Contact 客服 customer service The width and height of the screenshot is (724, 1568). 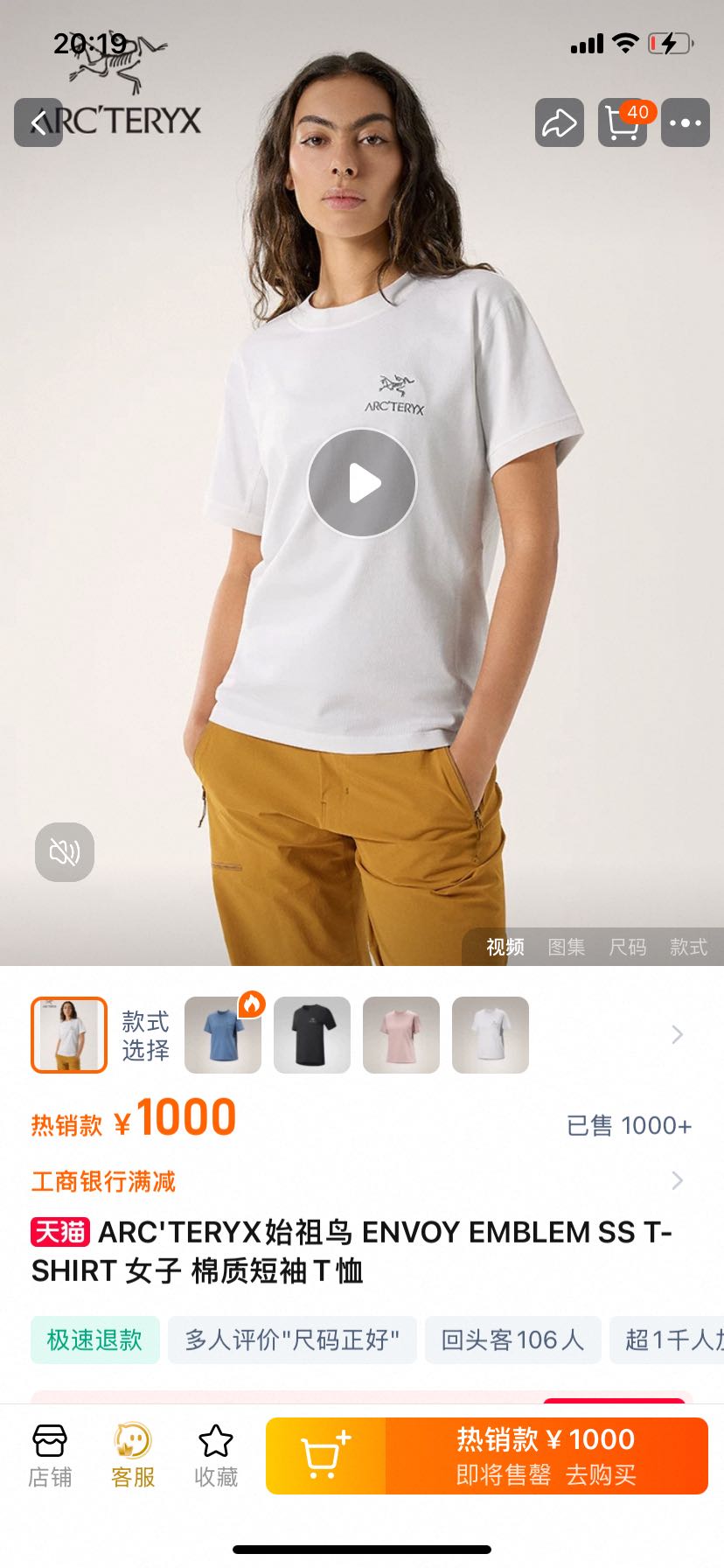click(133, 1456)
